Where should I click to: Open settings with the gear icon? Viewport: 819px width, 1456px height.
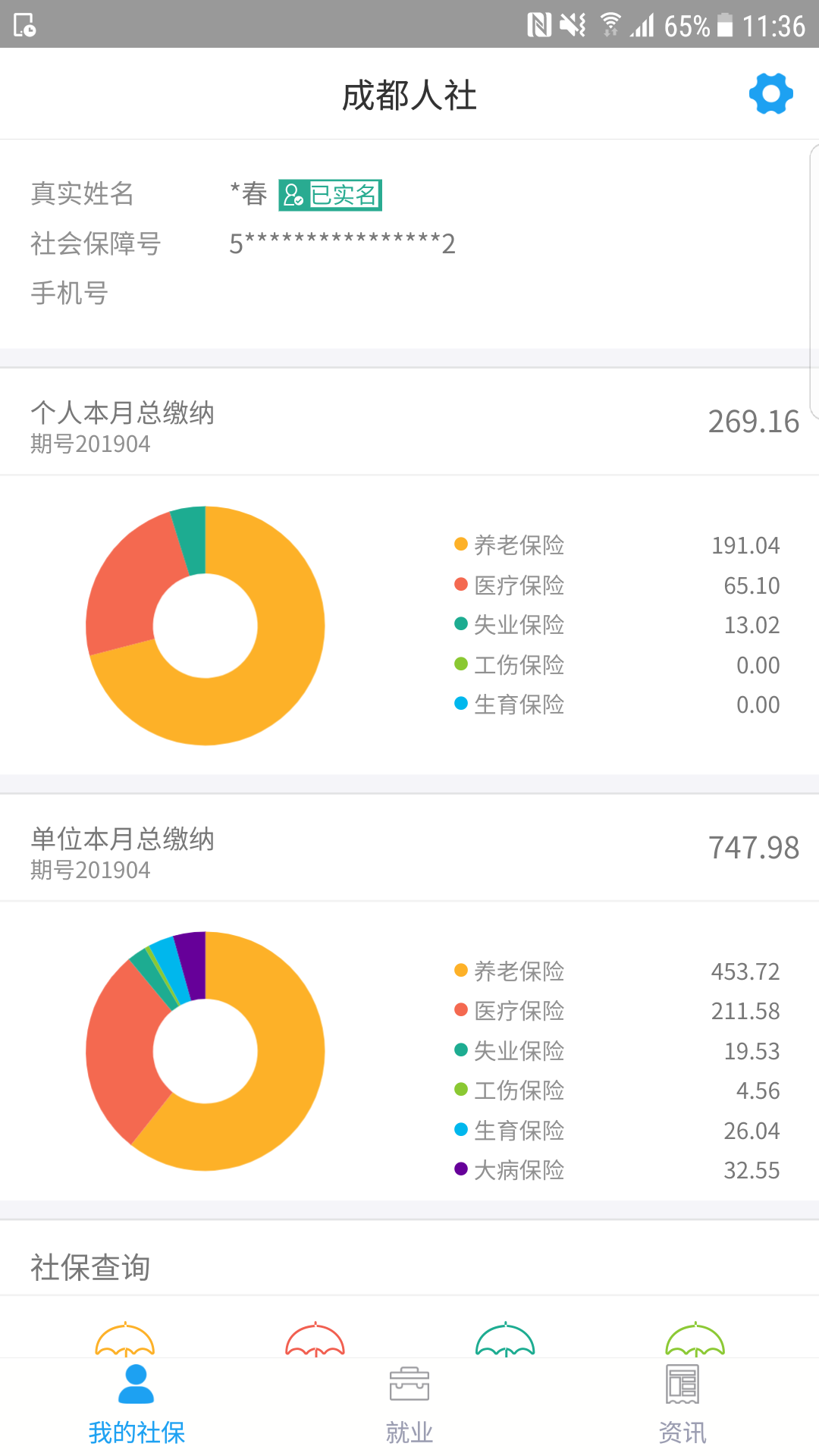770,94
